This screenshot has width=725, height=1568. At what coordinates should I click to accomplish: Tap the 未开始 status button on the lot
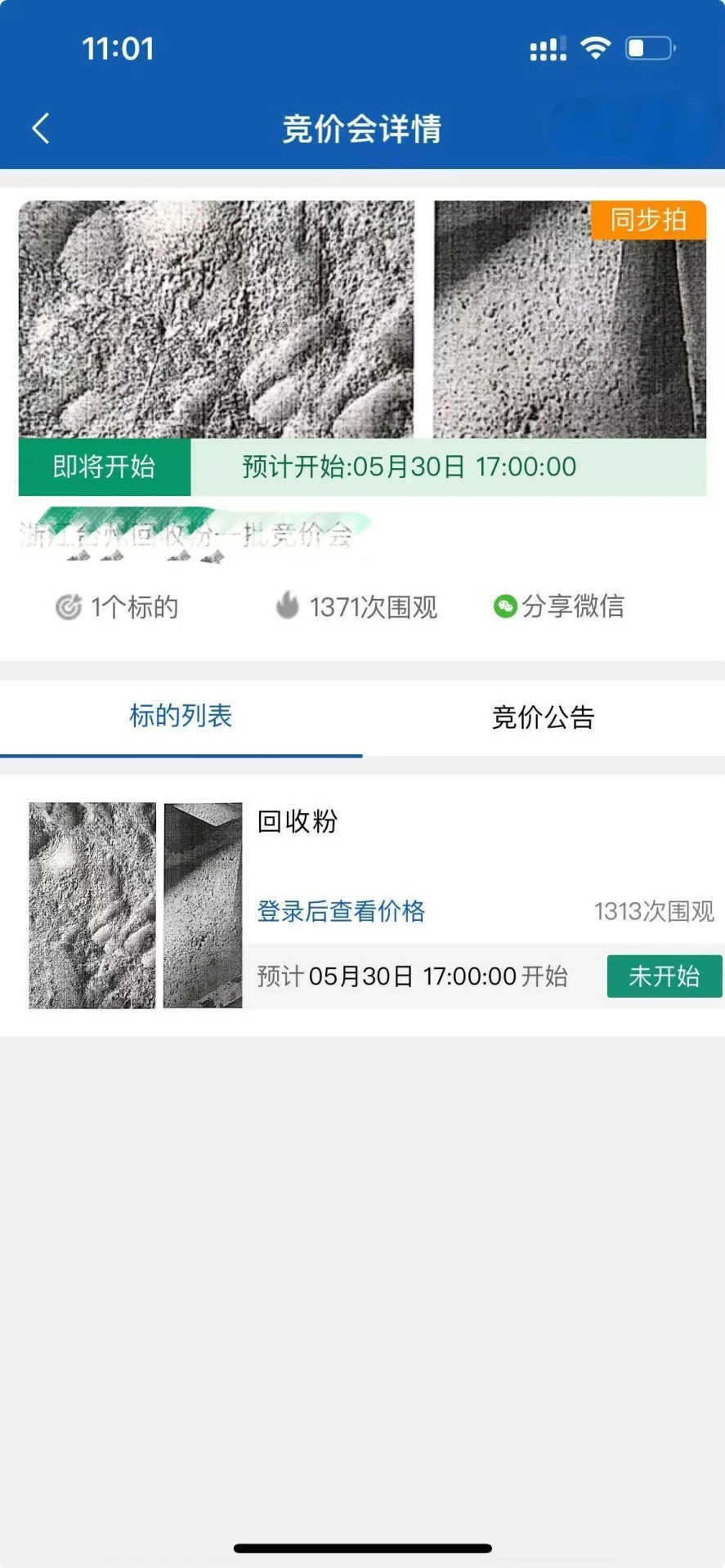point(665,976)
